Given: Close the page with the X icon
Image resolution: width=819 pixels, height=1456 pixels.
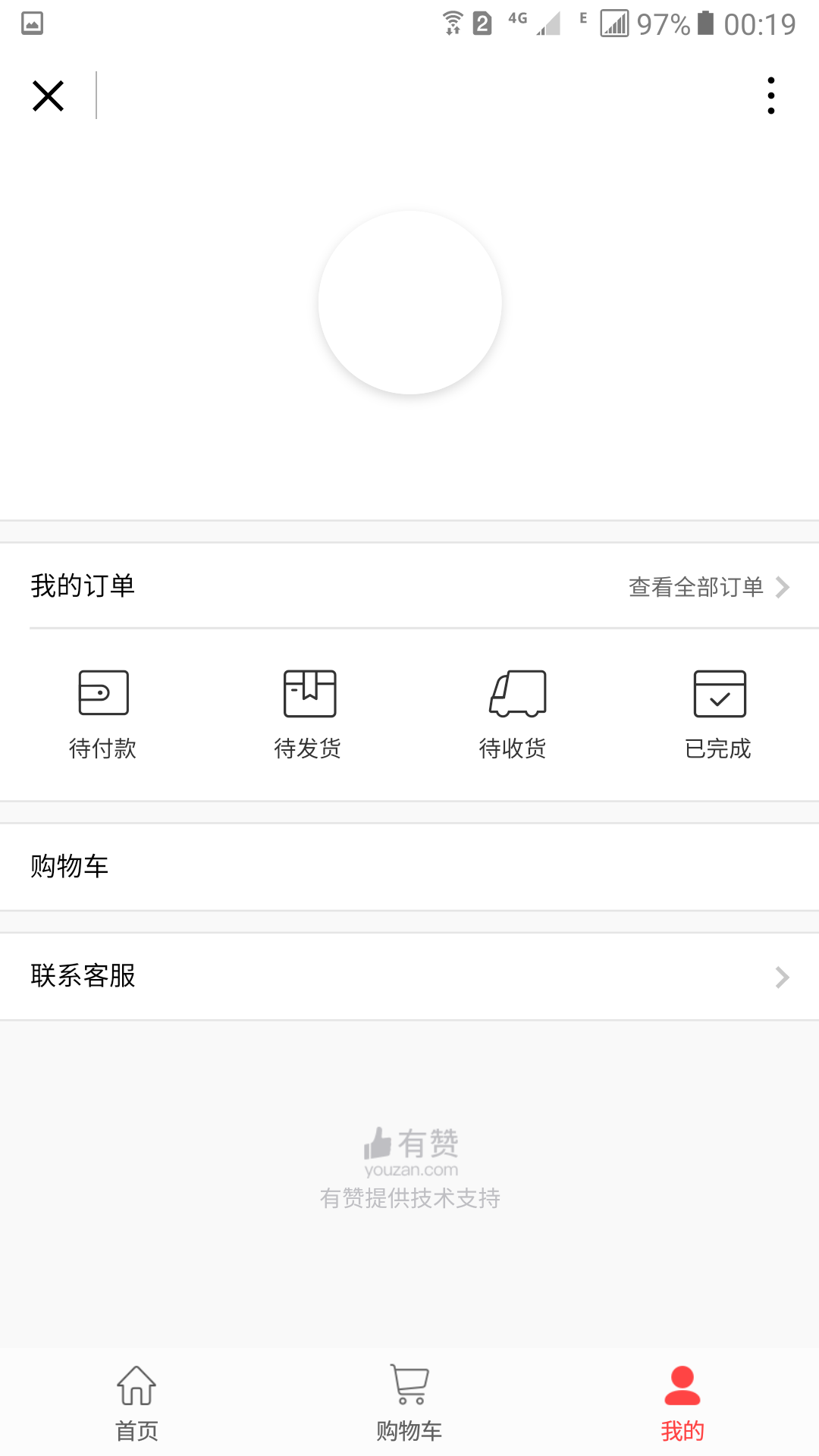Looking at the screenshot, I should point(48,96).
